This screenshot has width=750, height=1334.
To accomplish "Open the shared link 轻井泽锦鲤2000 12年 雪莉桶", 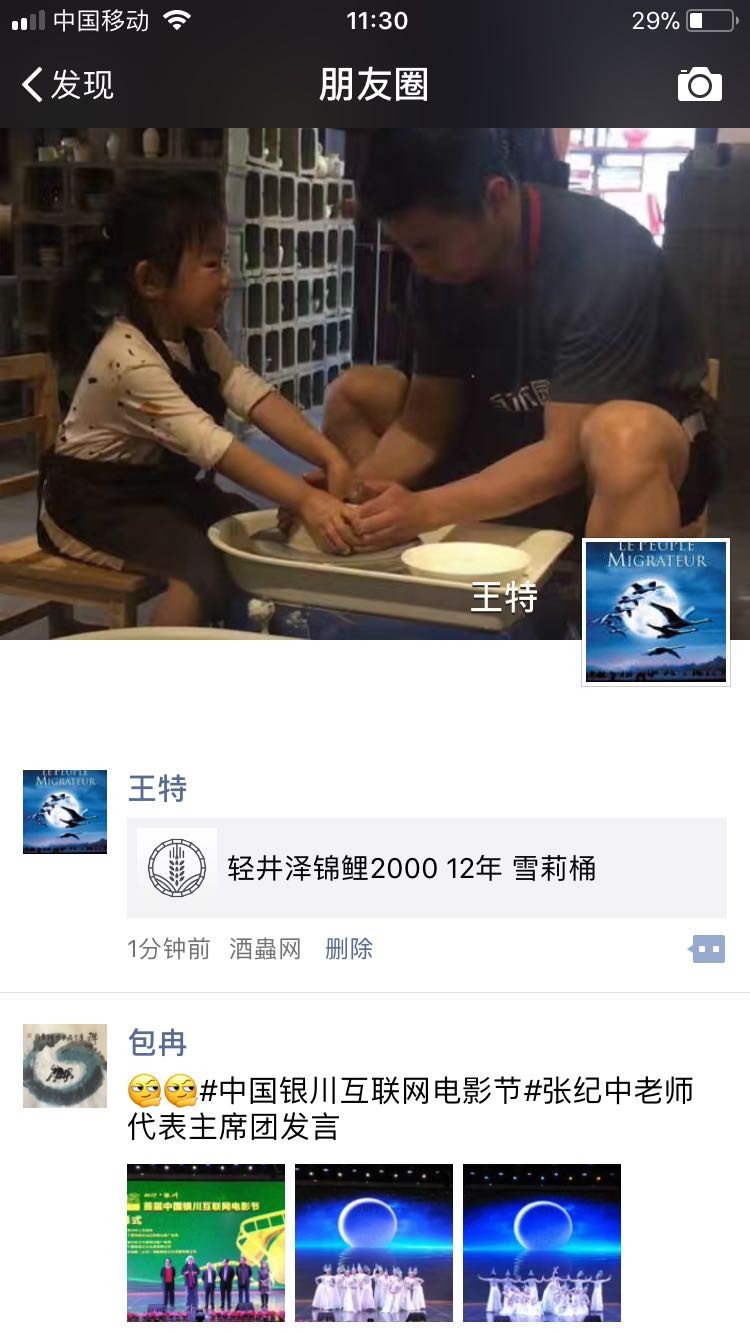I will tap(426, 867).
